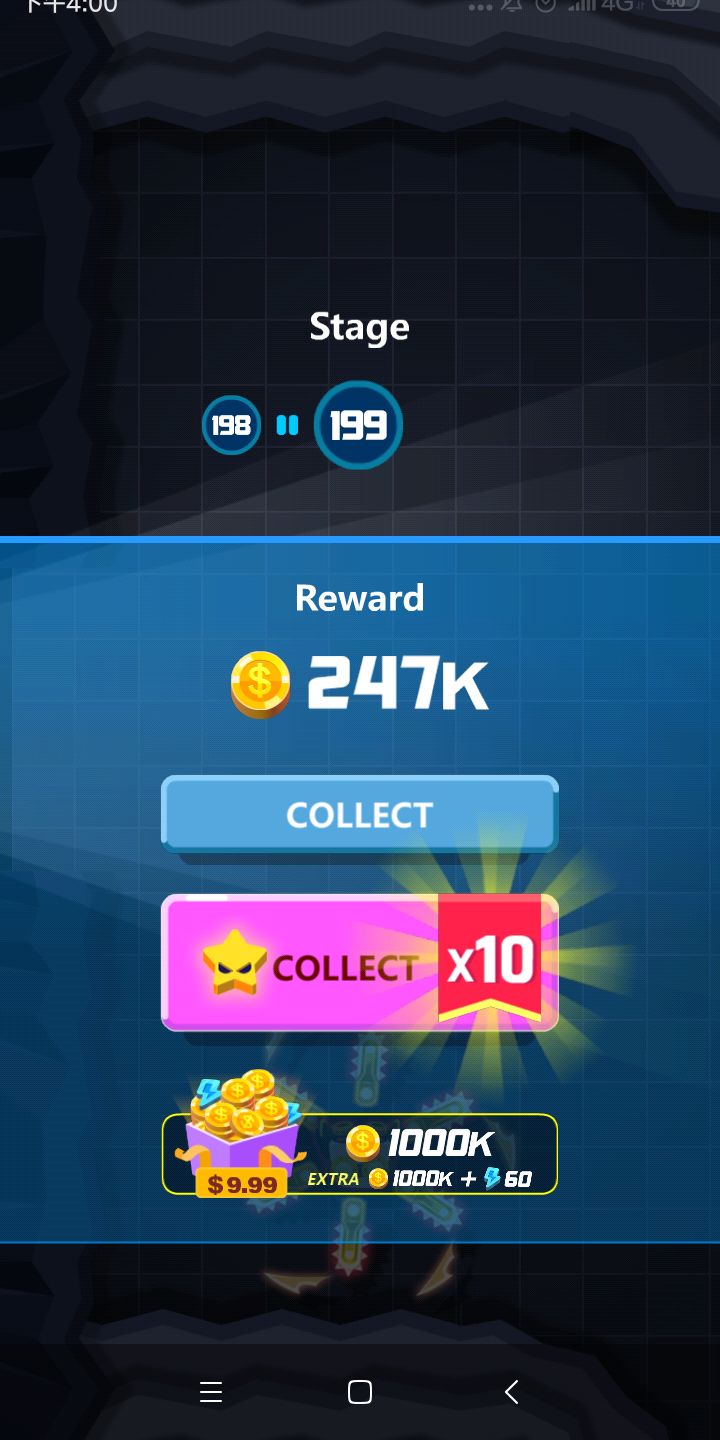Tap the 4G network indicator
Image resolution: width=720 pixels, height=1440 pixels.
pos(615,10)
